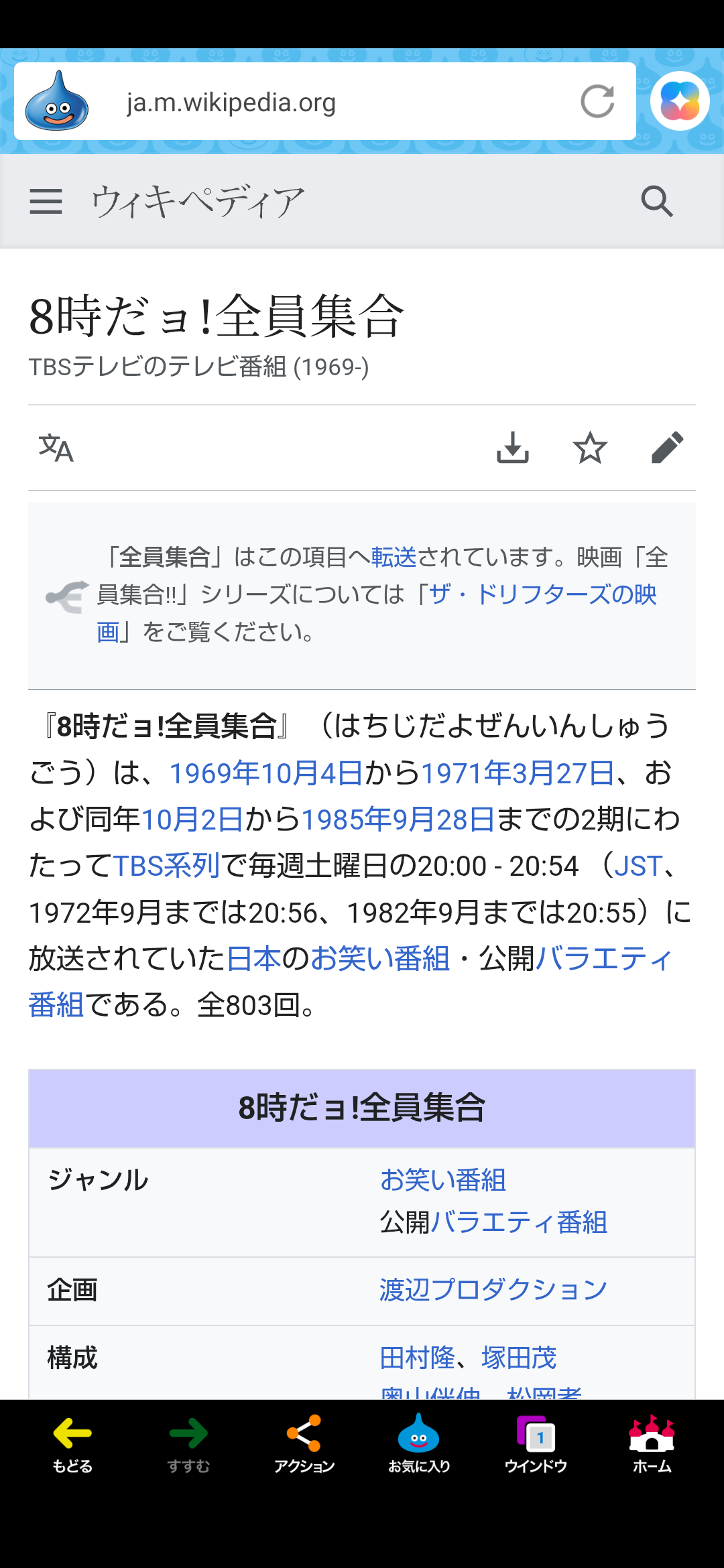Tap the ja.m.wikipedia.org address bar
Screen dimensions: 724x1568
pyautogui.click(x=322, y=102)
